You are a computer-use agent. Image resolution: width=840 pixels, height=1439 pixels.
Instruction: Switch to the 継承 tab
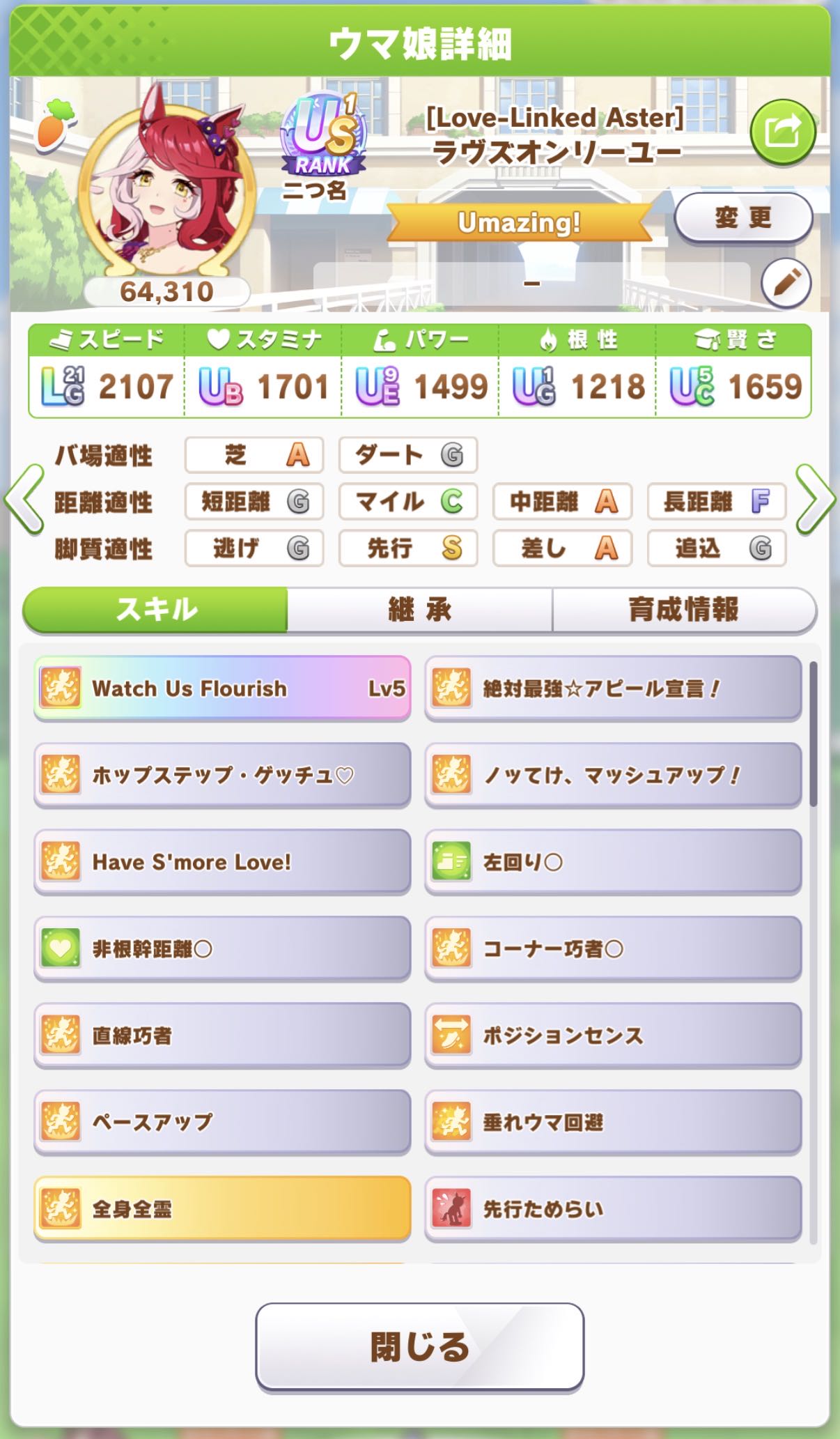(419, 610)
